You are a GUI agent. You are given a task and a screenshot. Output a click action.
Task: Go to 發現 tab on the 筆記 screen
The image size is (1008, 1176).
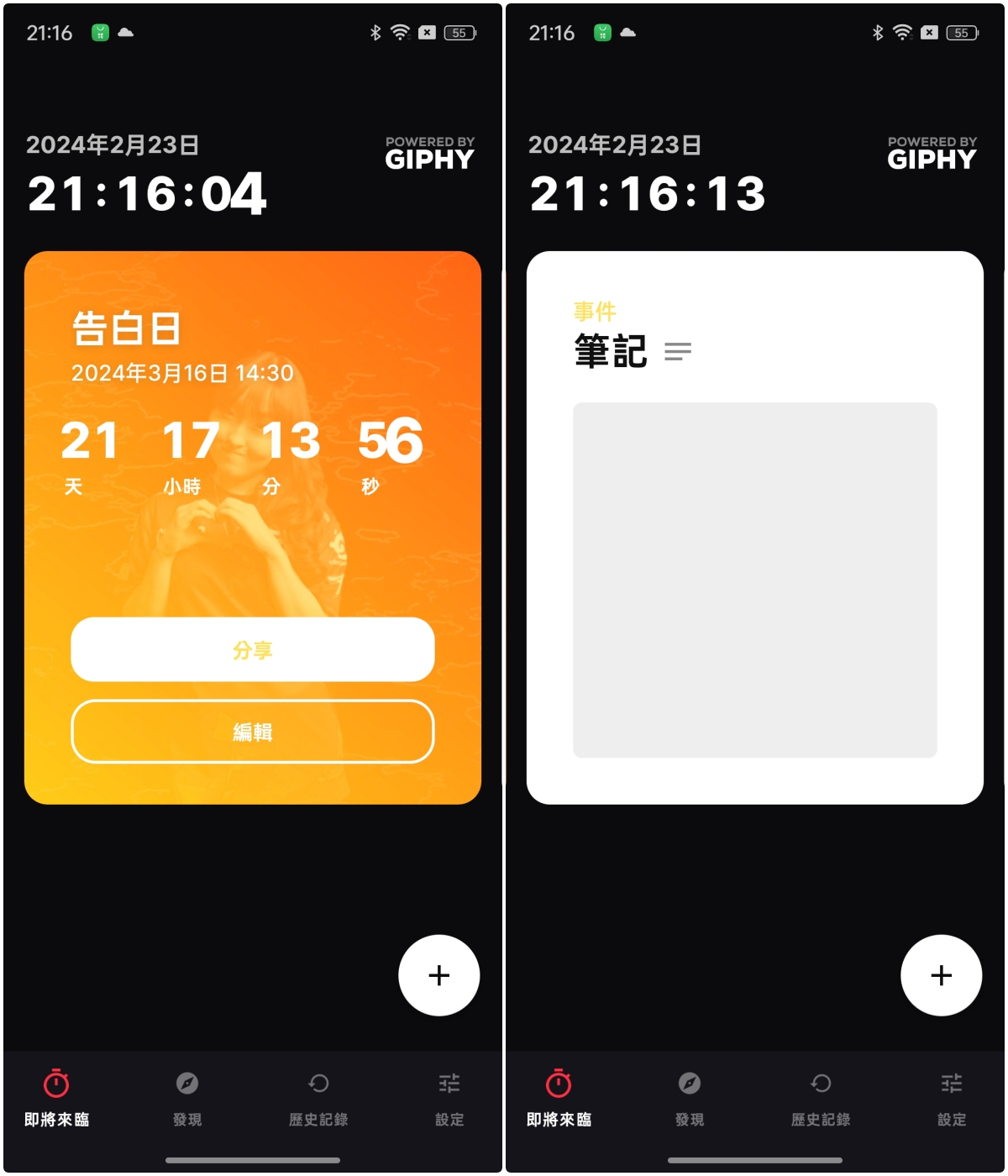[x=689, y=1097]
